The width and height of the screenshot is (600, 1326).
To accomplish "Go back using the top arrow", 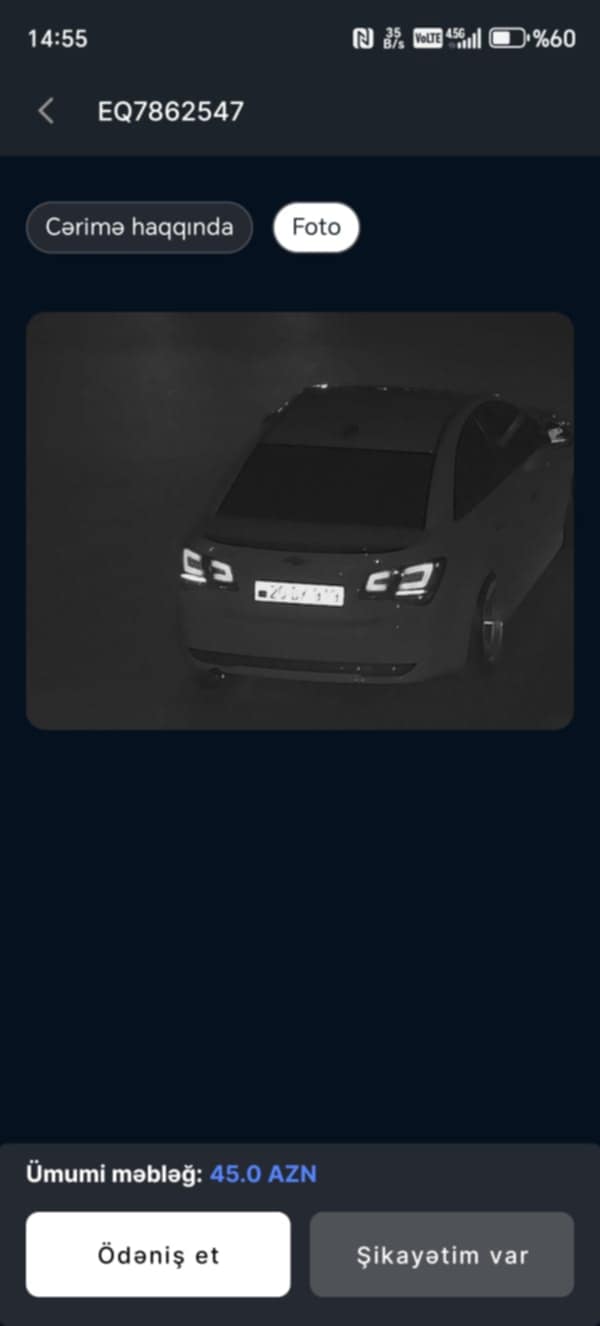I will [x=46, y=111].
